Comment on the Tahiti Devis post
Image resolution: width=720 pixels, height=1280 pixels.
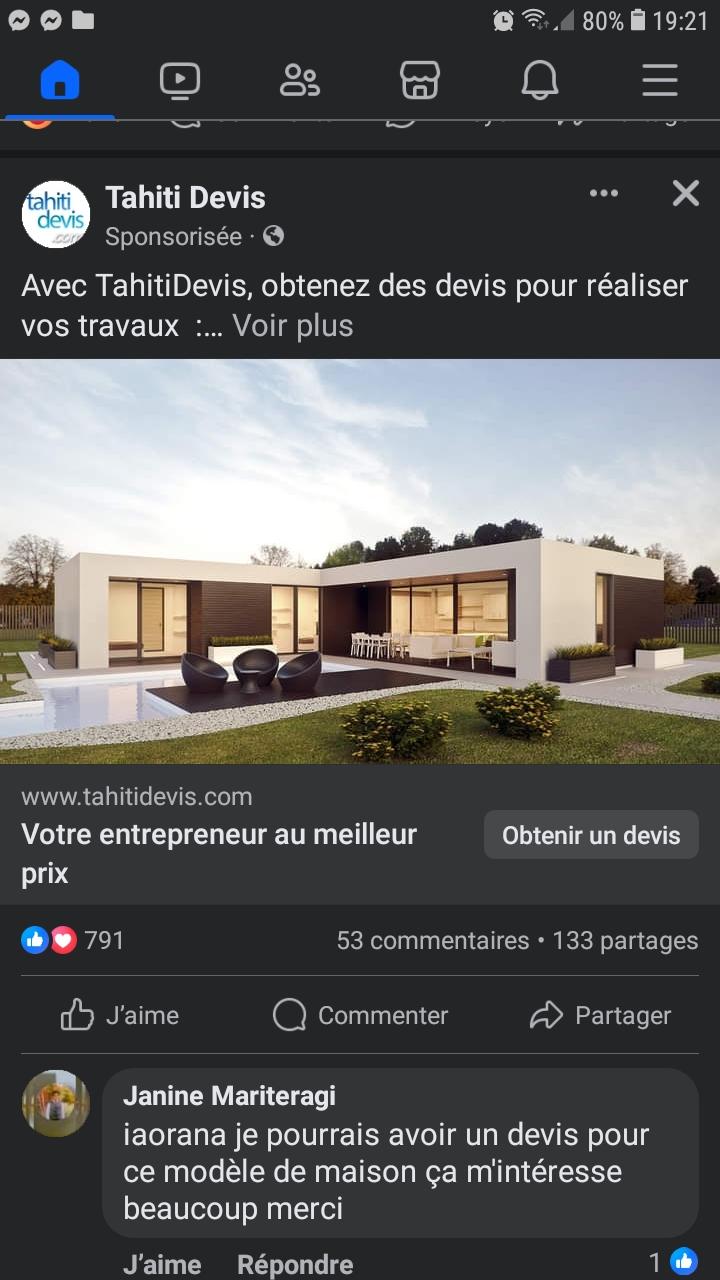pos(360,1016)
